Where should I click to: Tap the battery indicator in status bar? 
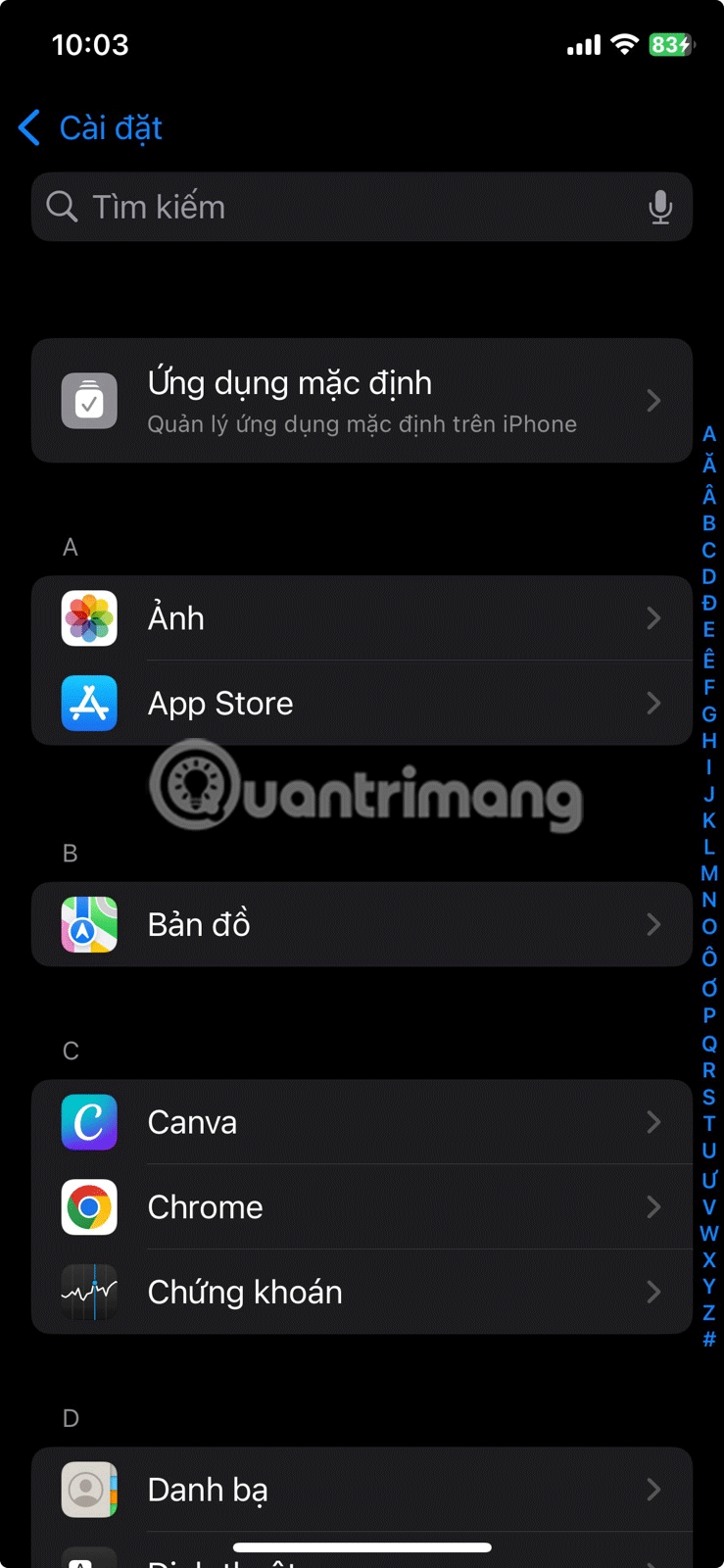(670, 44)
